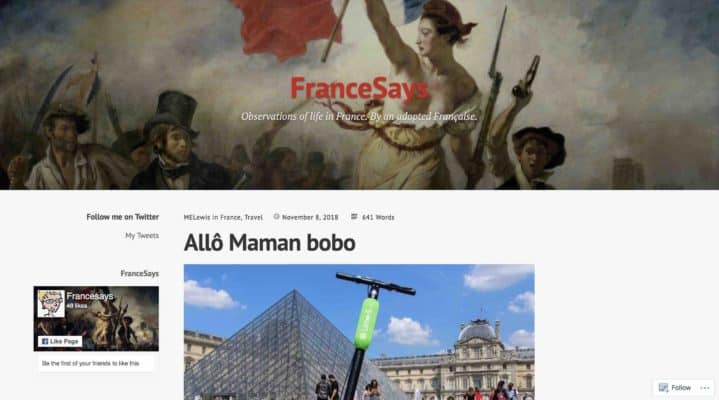Open the three-dot menu beside Follow
719x400 pixels.
tap(703, 387)
